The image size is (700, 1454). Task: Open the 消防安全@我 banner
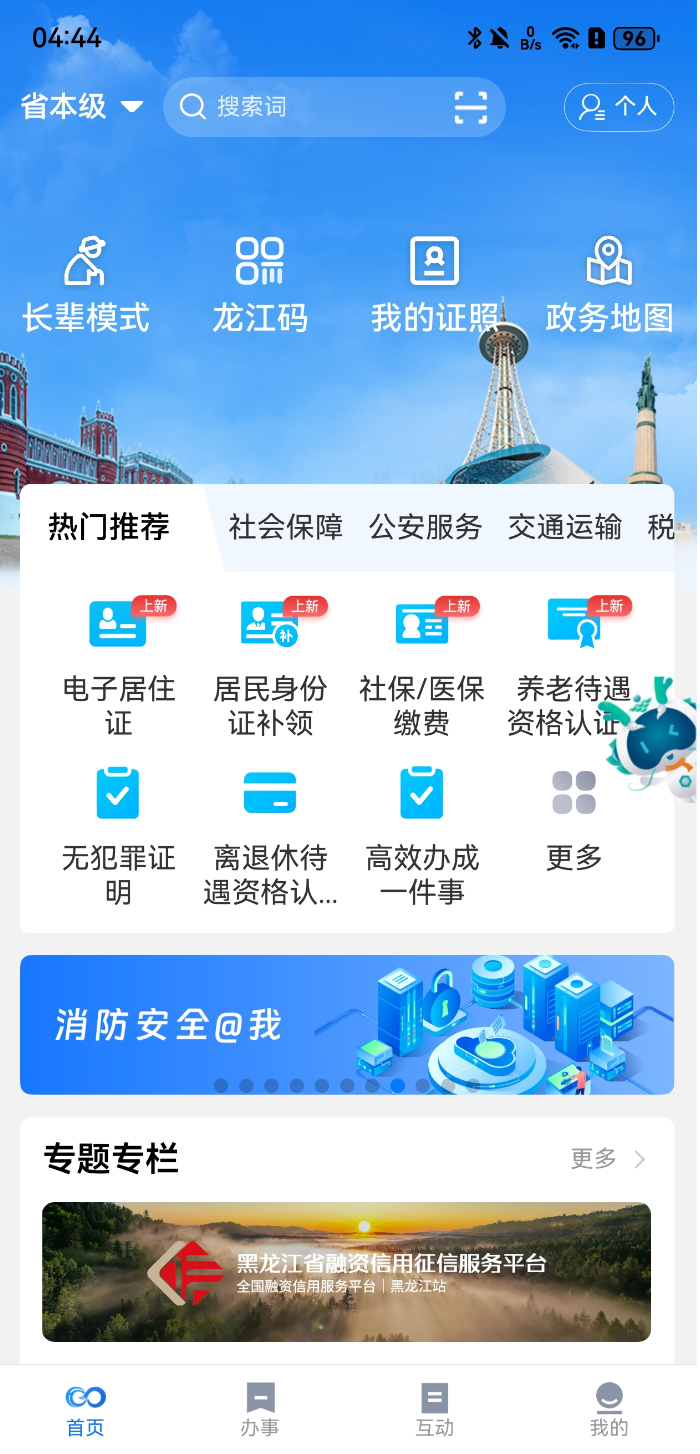click(347, 1025)
